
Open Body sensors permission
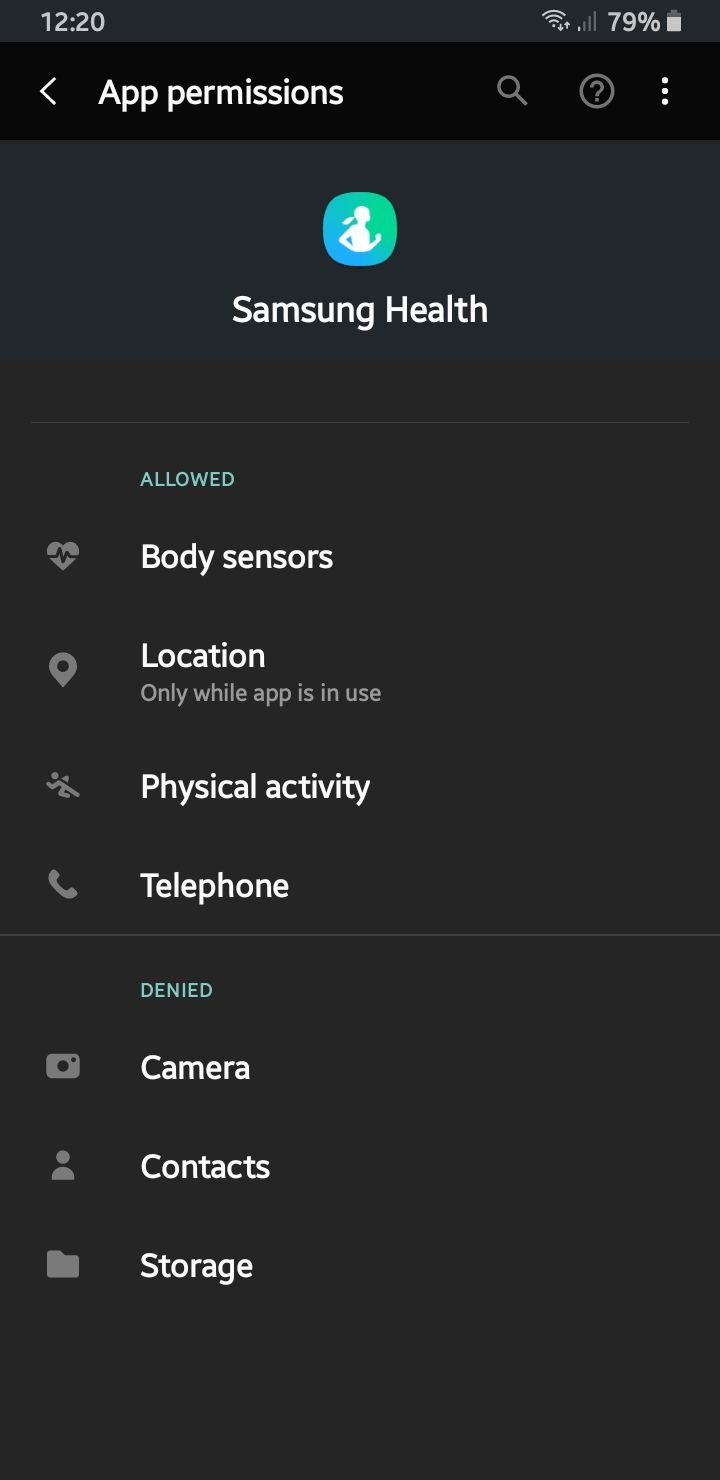[x=237, y=557]
